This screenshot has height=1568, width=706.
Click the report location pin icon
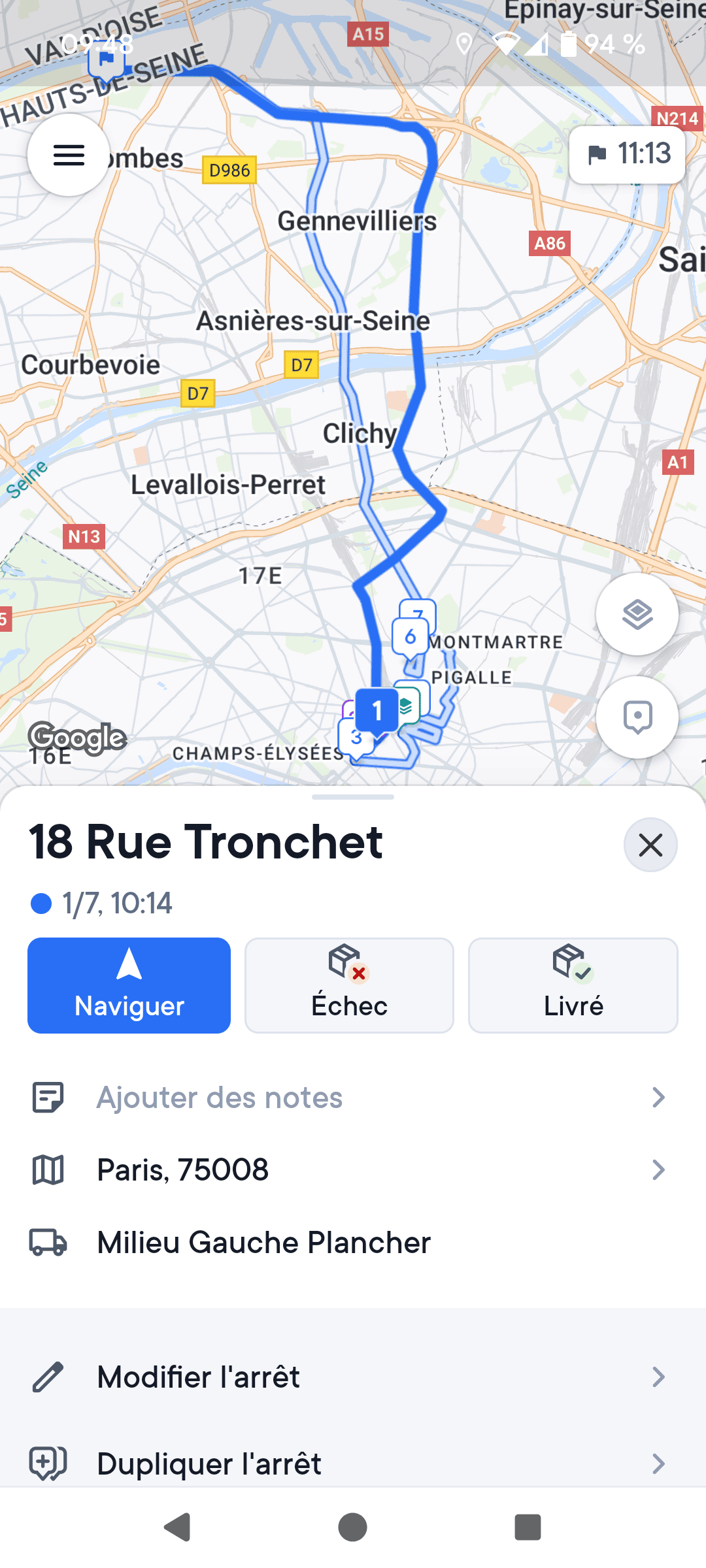pos(637,717)
